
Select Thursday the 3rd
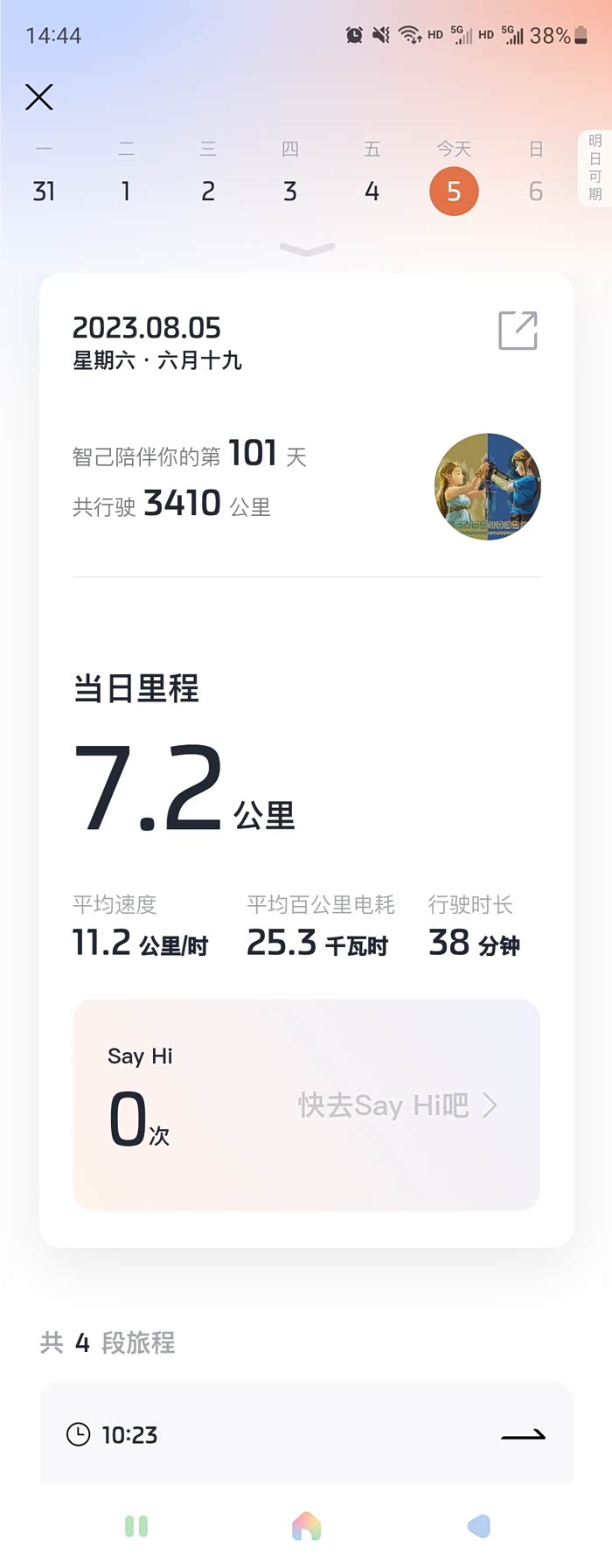(290, 191)
